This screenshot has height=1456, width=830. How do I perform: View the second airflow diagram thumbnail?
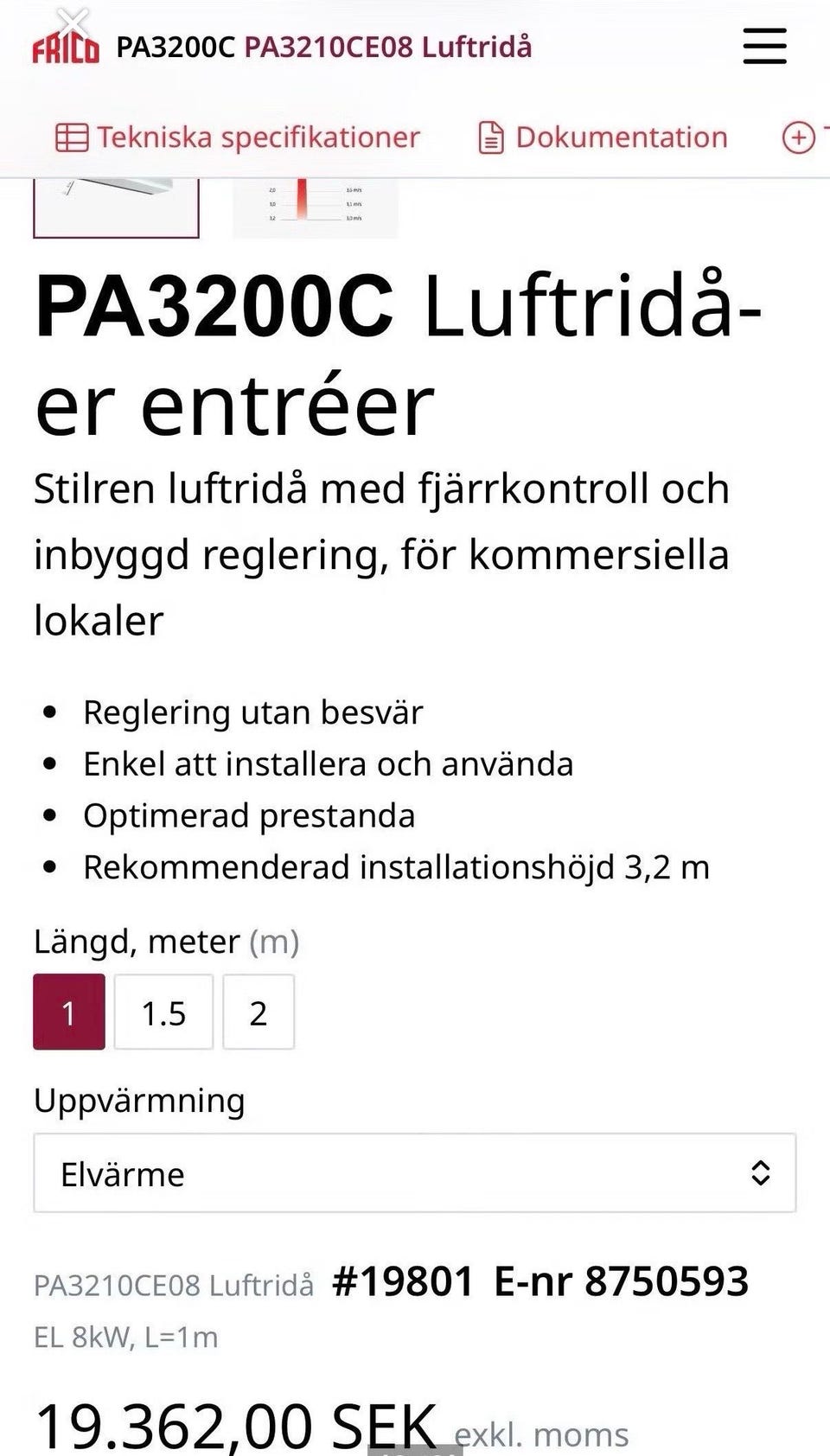316,208
